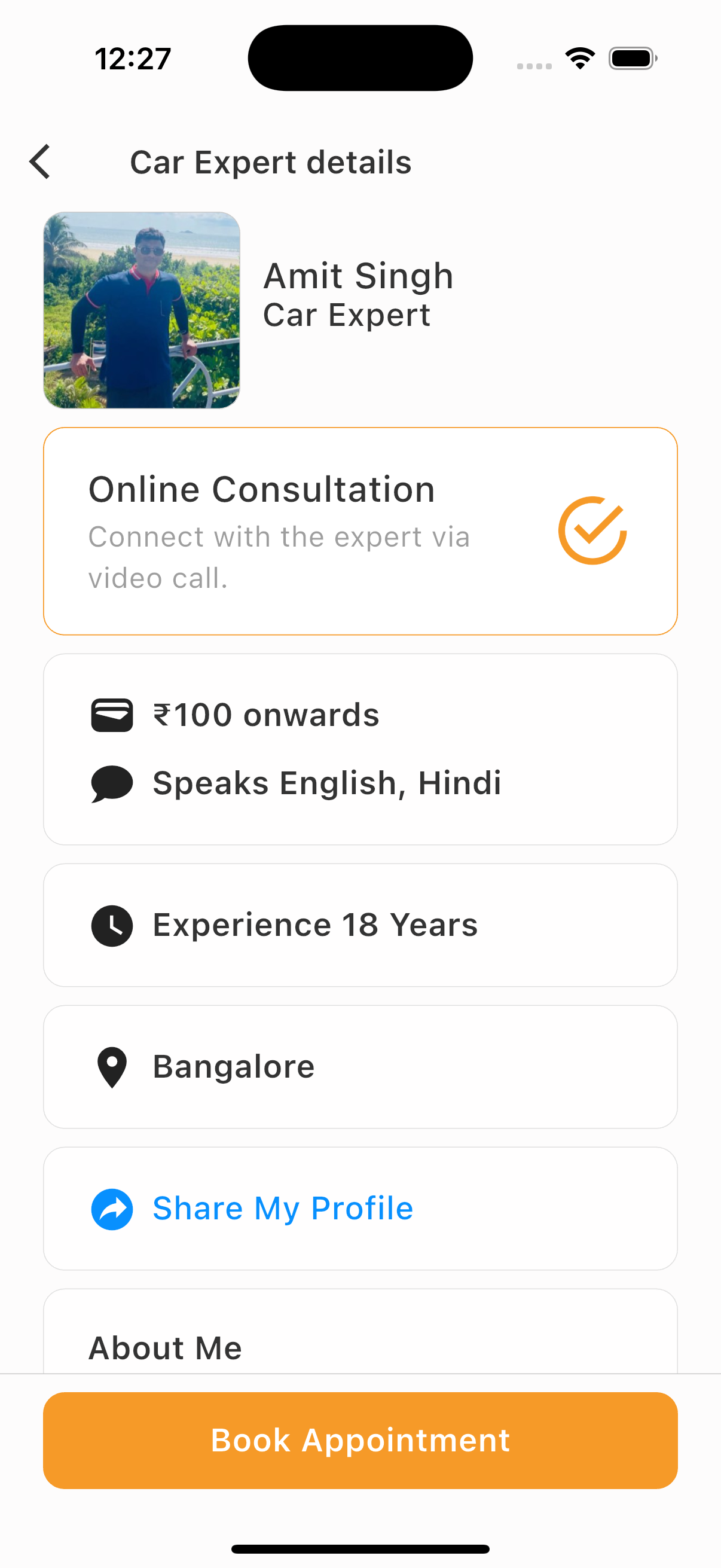Tap the clock icon beside Experience

pyautogui.click(x=112, y=925)
